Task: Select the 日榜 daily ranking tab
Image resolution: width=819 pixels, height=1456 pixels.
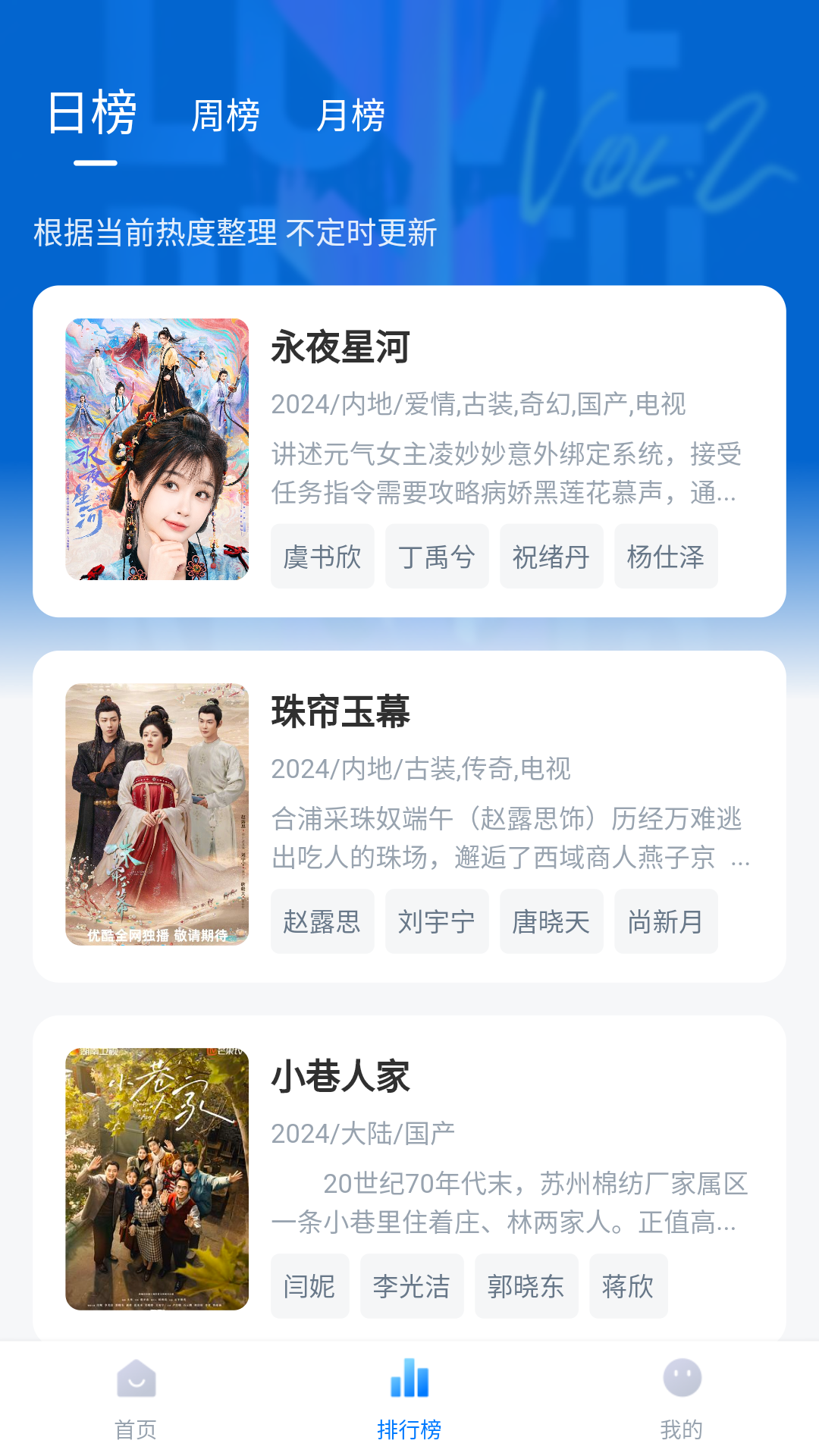Action: point(93,114)
